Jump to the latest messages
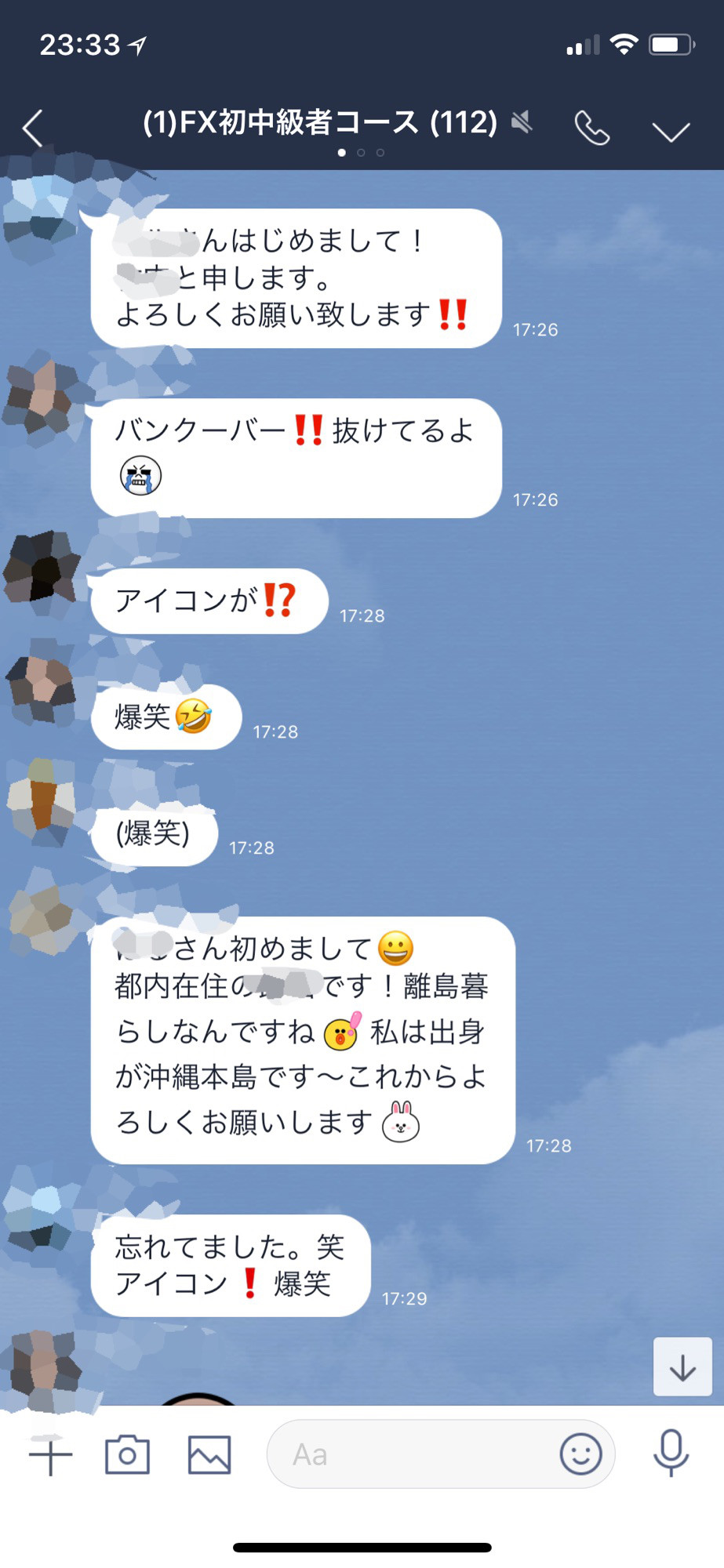 682,1367
